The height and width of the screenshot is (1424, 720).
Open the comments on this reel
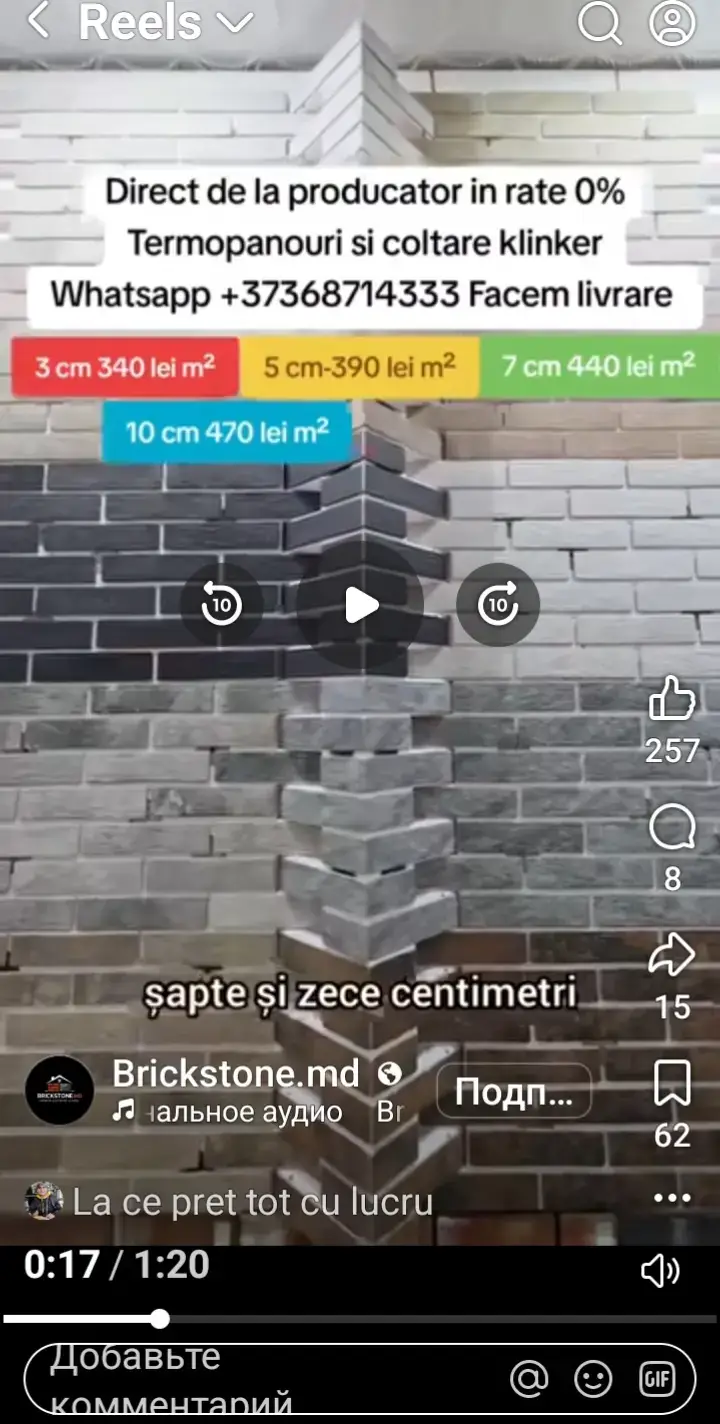[672, 828]
